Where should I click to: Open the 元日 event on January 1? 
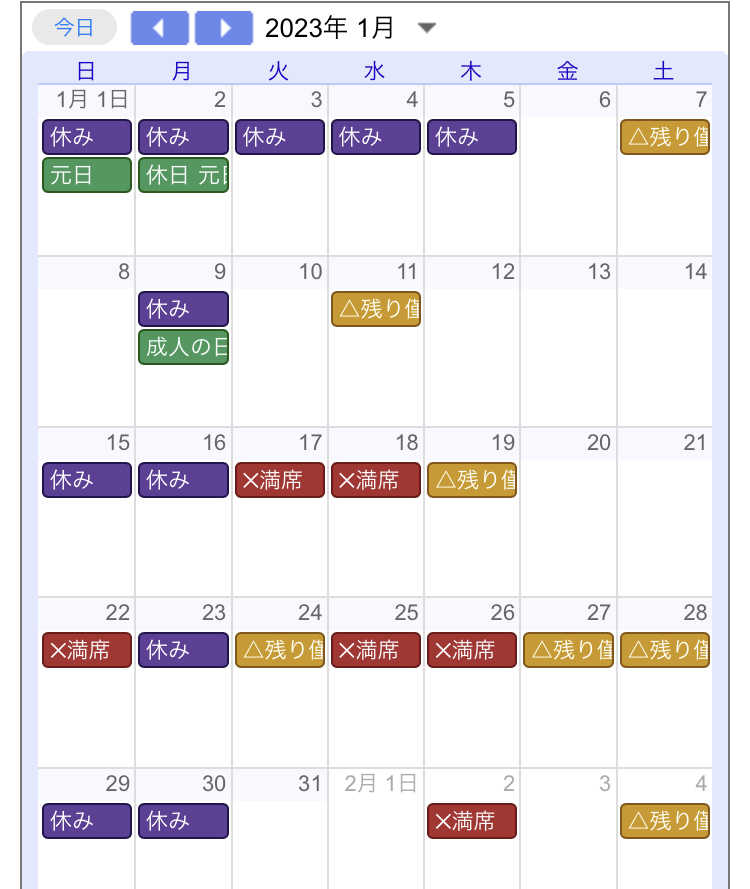click(x=87, y=175)
